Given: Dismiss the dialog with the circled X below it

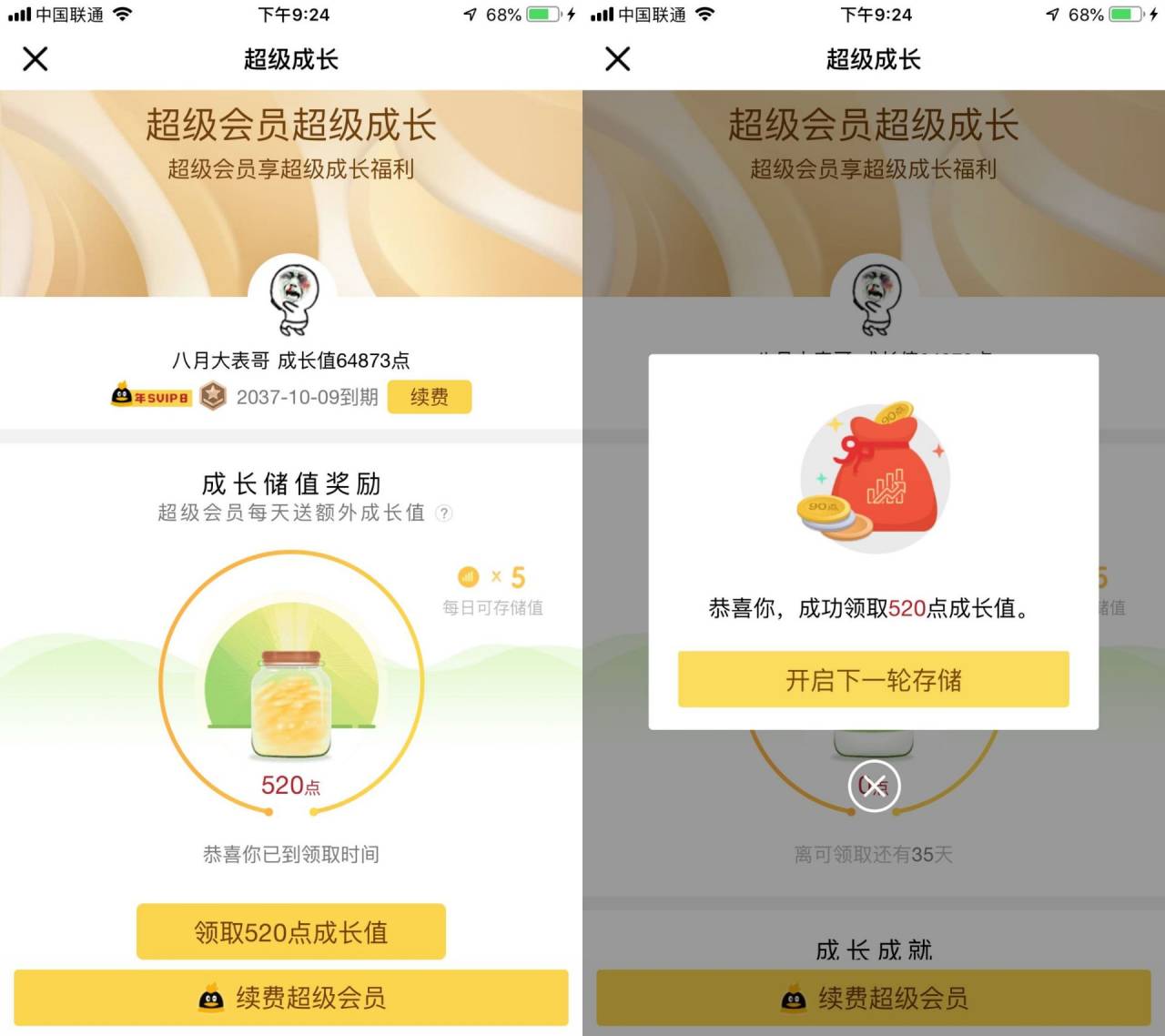Looking at the screenshot, I should coord(874,786).
